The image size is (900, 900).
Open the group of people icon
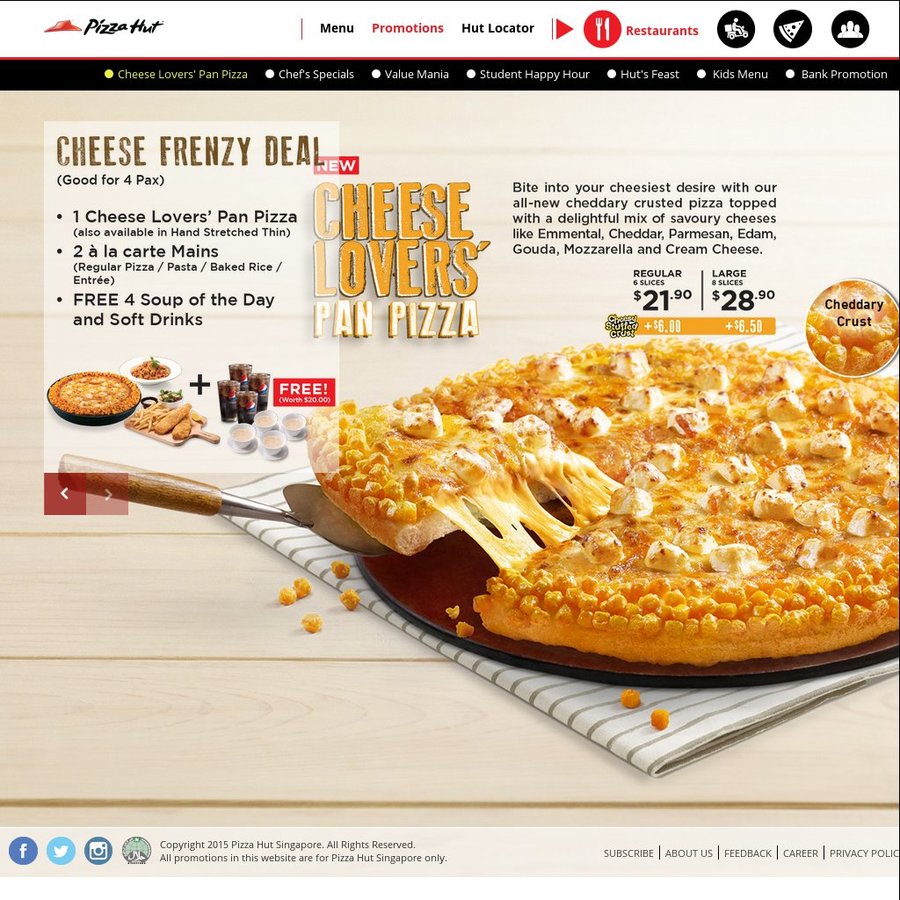[x=850, y=29]
